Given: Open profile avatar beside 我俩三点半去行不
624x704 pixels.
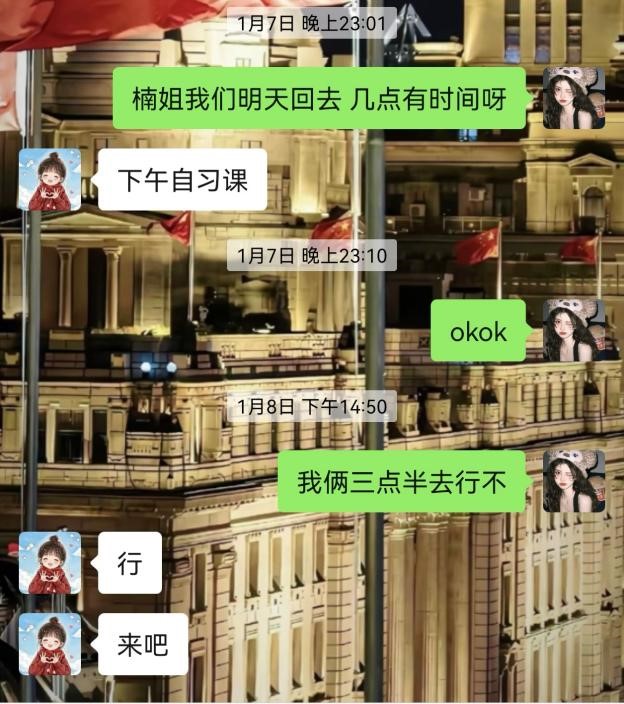Looking at the screenshot, I should pos(573,481).
